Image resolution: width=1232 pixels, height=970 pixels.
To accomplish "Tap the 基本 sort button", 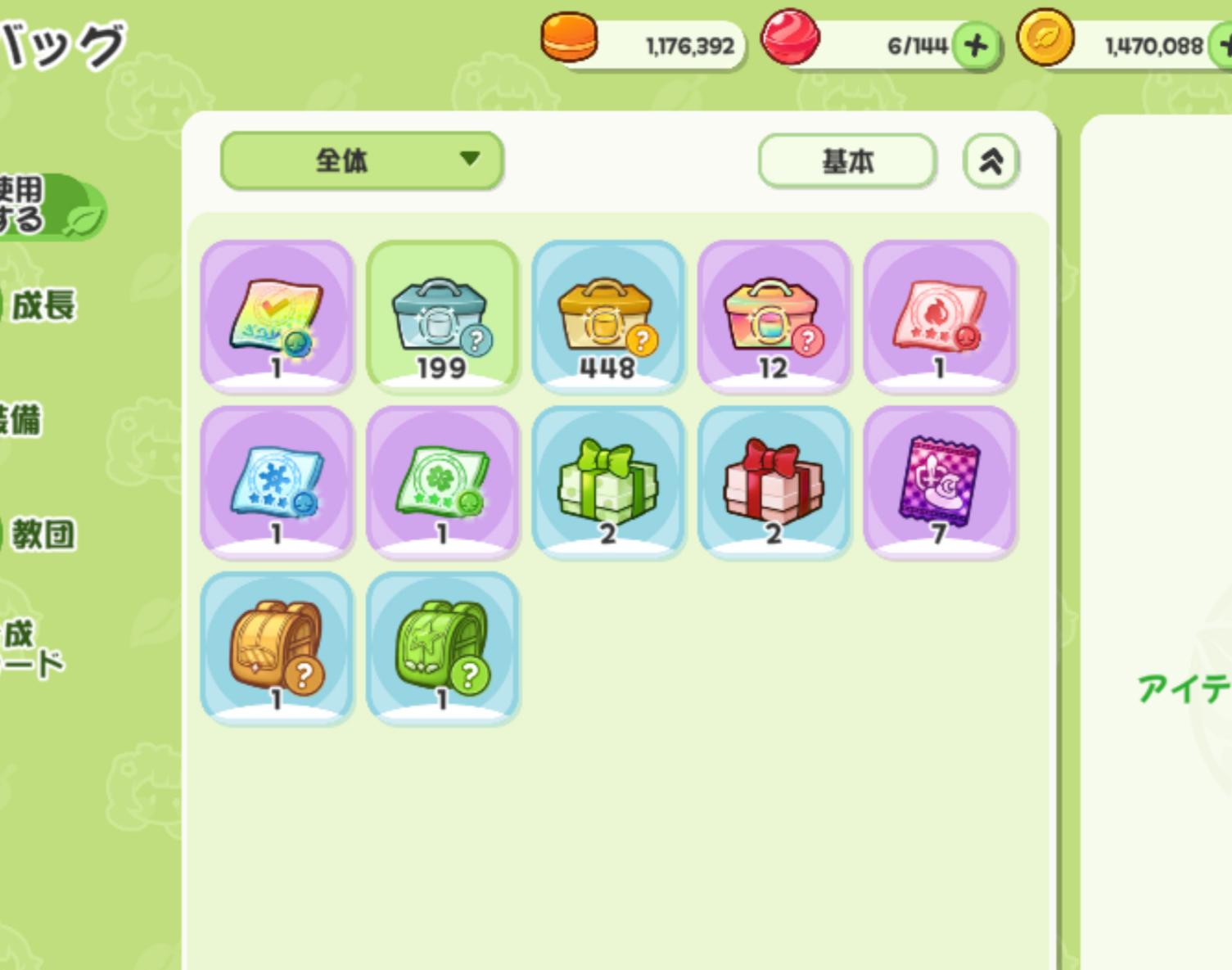I will (x=847, y=161).
